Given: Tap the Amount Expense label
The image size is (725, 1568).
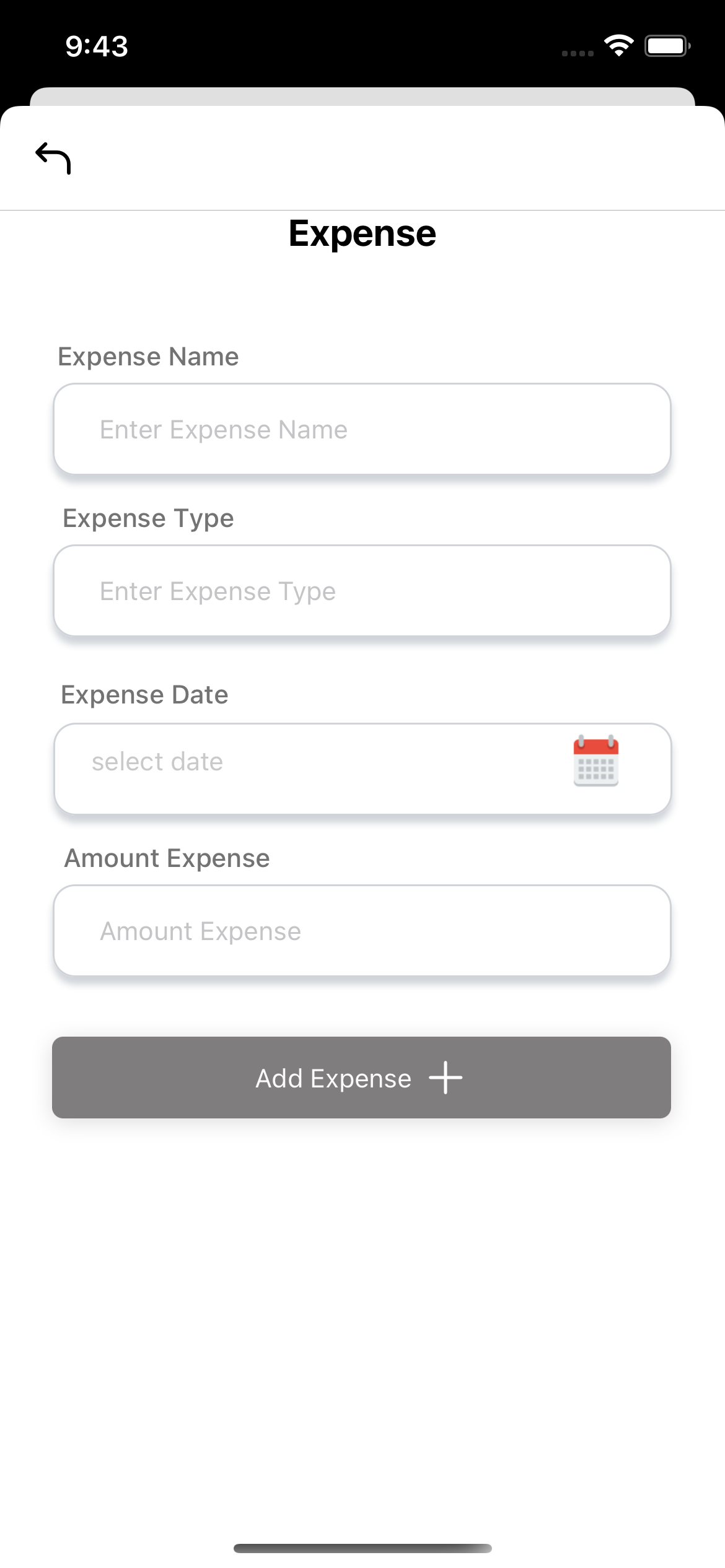Looking at the screenshot, I should pos(167,858).
